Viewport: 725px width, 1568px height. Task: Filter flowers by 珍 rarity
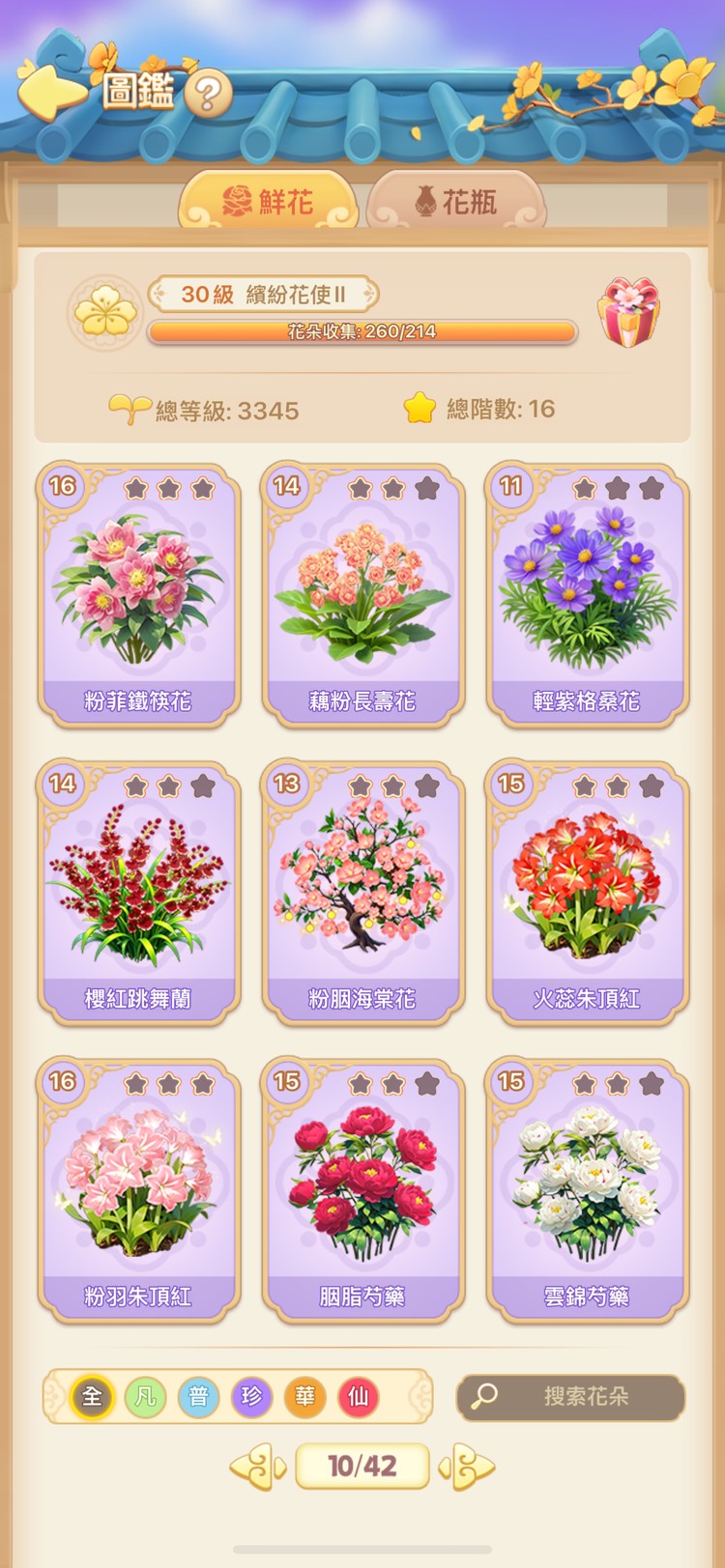click(252, 1397)
